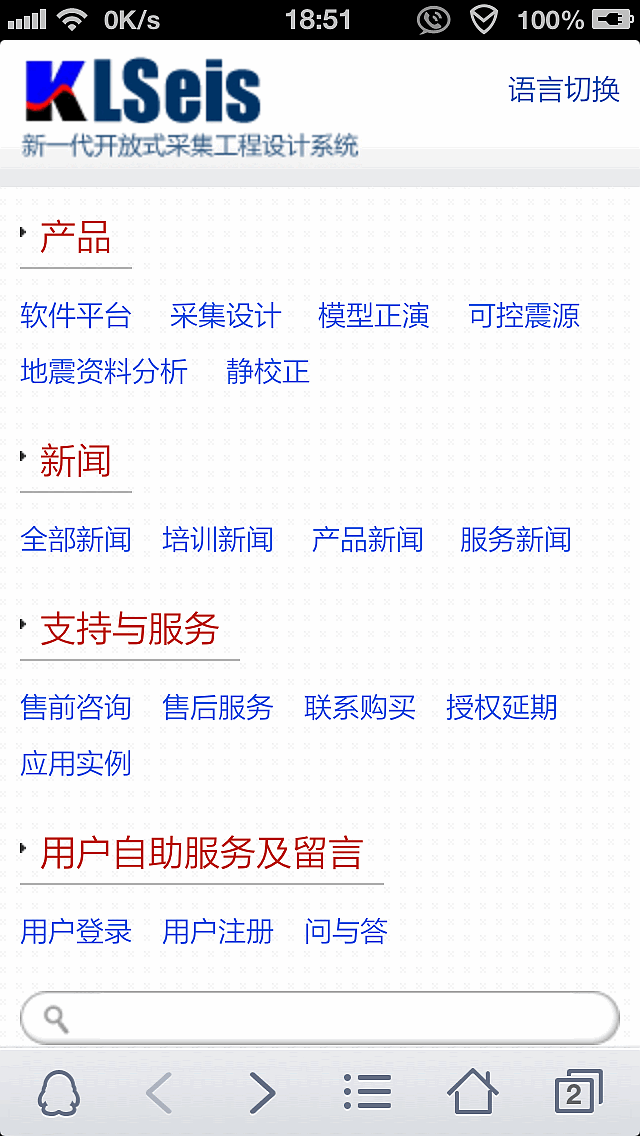Open 培训新闻 news section
The image size is (640, 1136).
tap(218, 540)
